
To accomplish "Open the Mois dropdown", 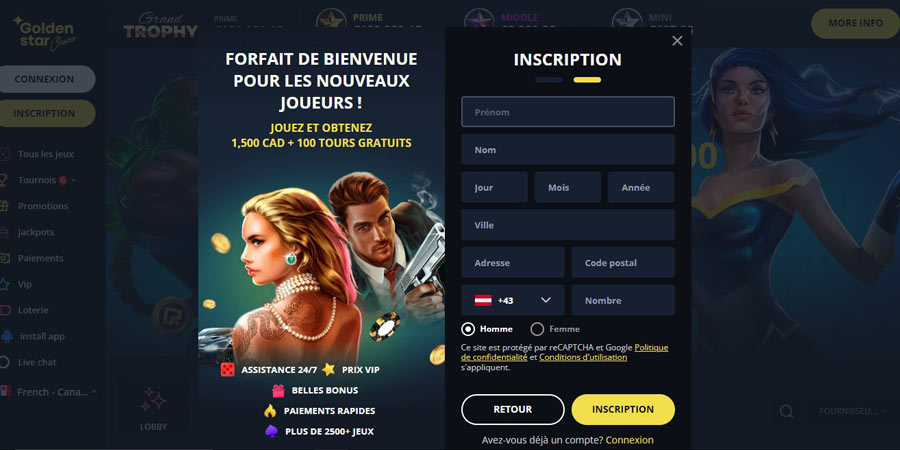I will pyautogui.click(x=567, y=187).
